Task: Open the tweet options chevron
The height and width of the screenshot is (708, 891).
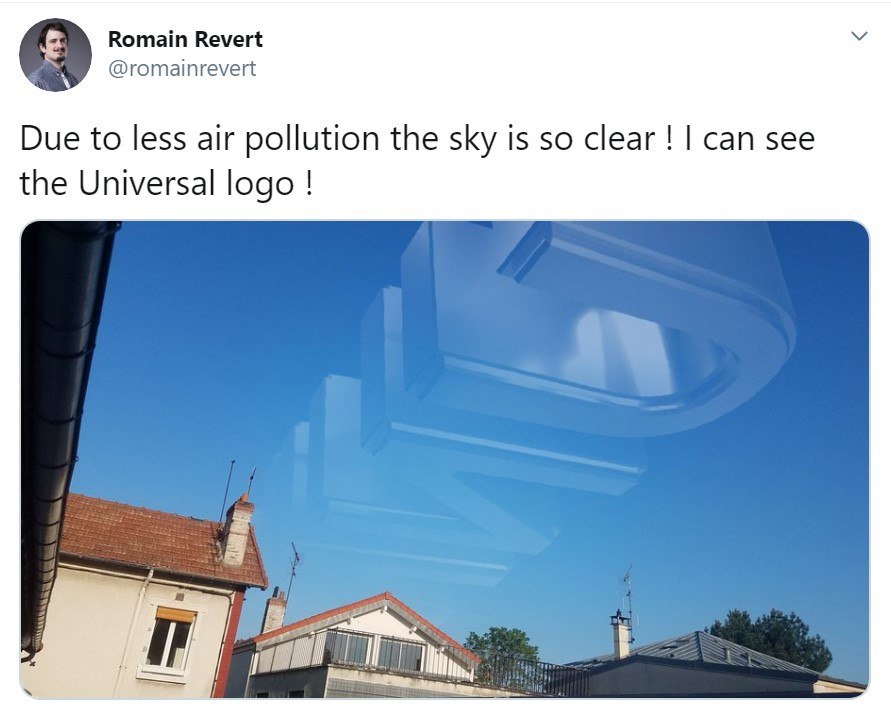Action: tap(858, 36)
